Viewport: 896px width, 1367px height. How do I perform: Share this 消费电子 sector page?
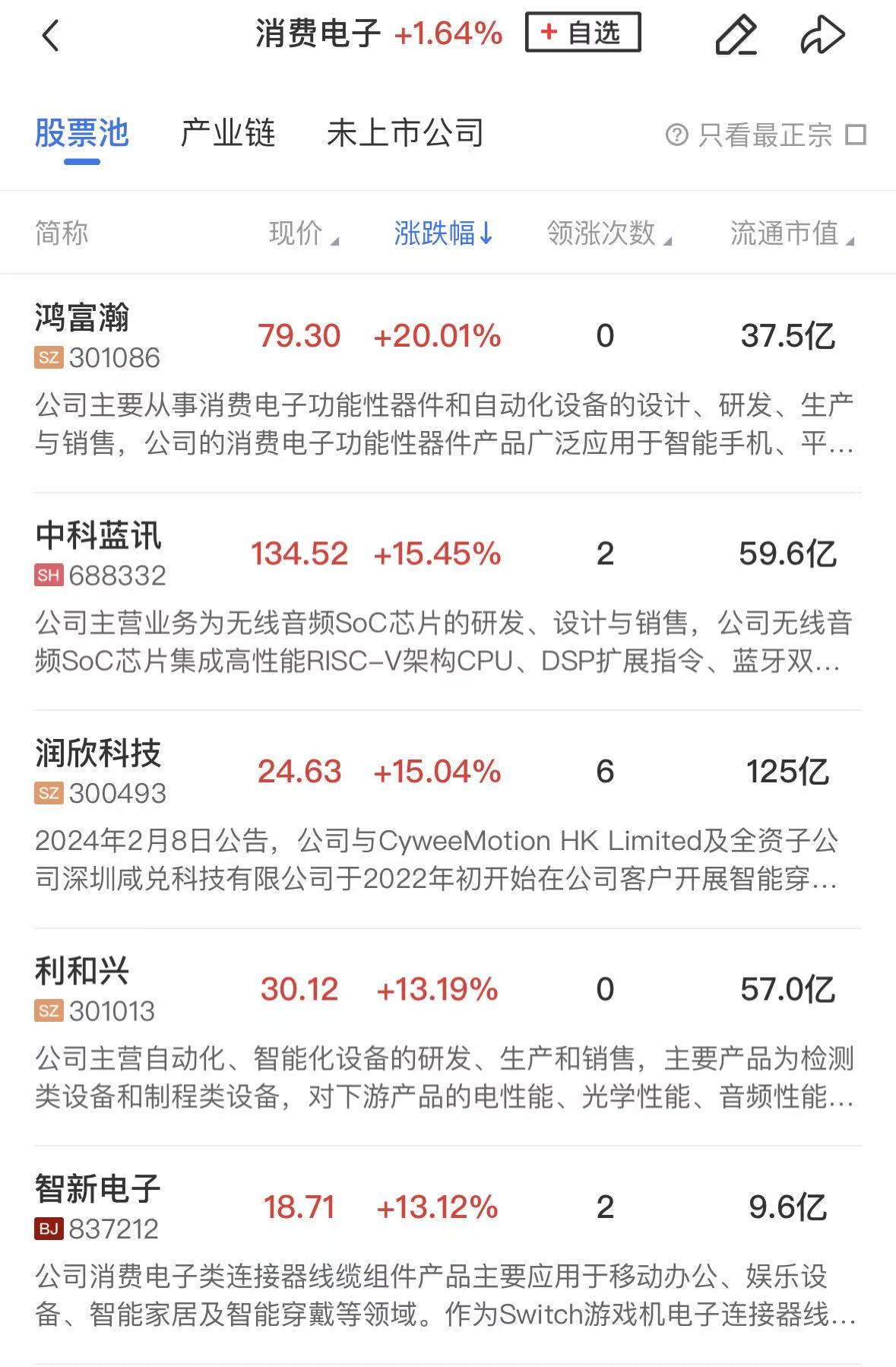click(x=822, y=35)
